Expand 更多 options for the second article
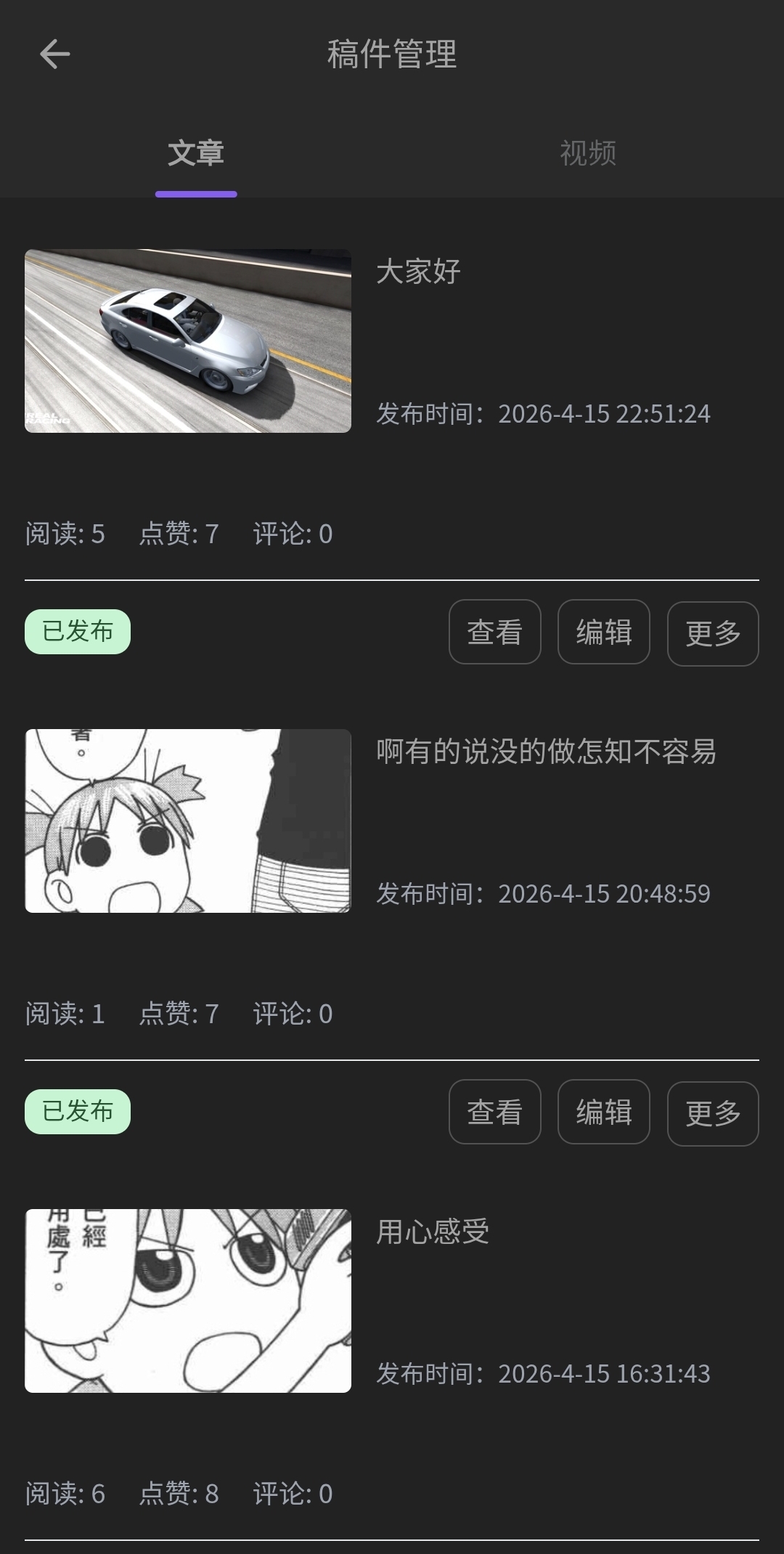The image size is (784, 1554). pyautogui.click(x=713, y=1112)
